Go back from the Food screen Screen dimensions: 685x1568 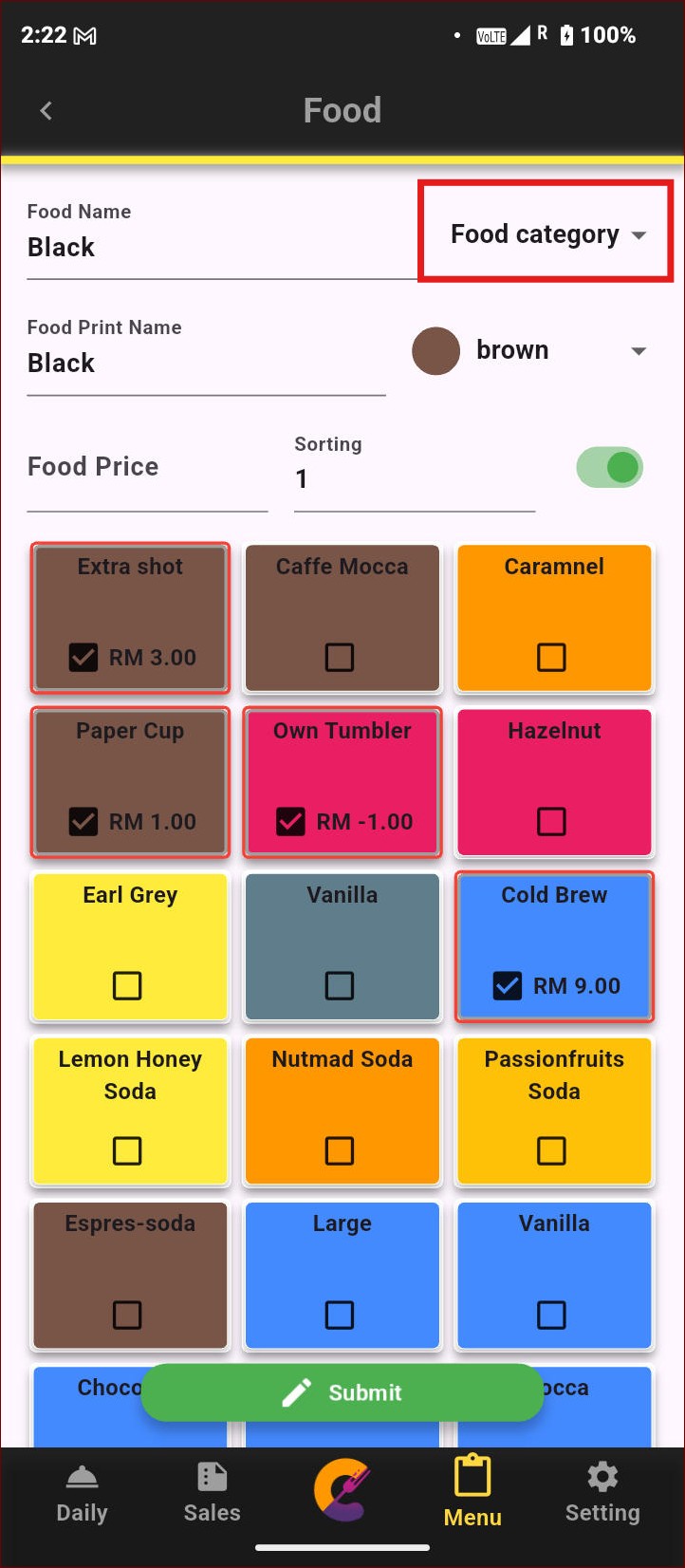[x=46, y=111]
